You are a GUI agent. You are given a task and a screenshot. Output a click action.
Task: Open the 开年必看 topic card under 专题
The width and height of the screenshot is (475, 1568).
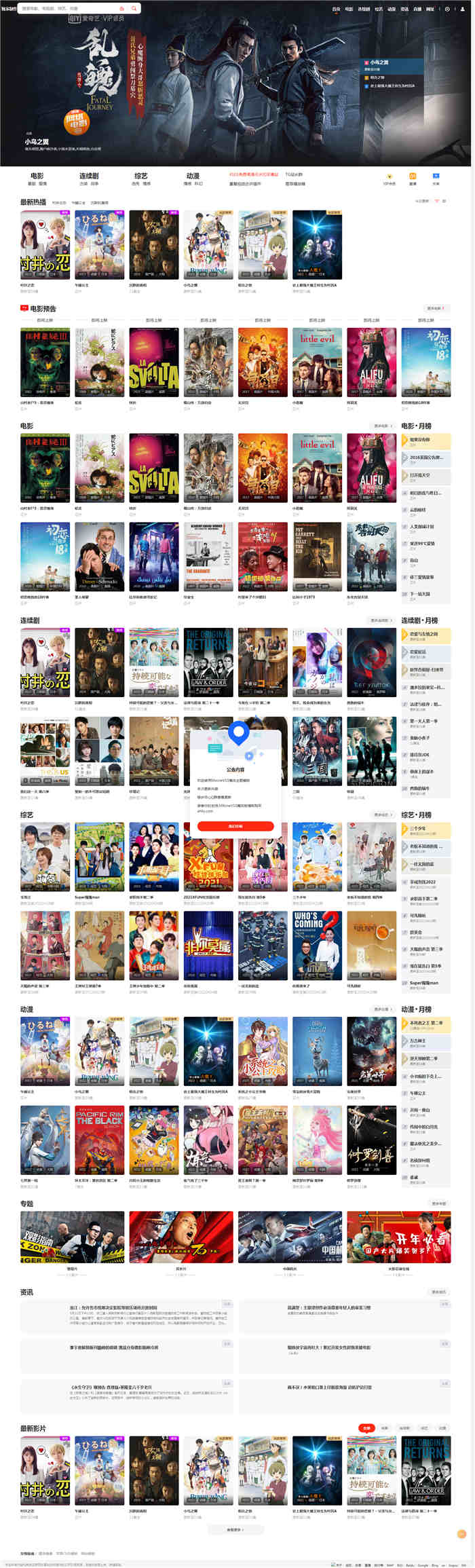(398, 1237)
